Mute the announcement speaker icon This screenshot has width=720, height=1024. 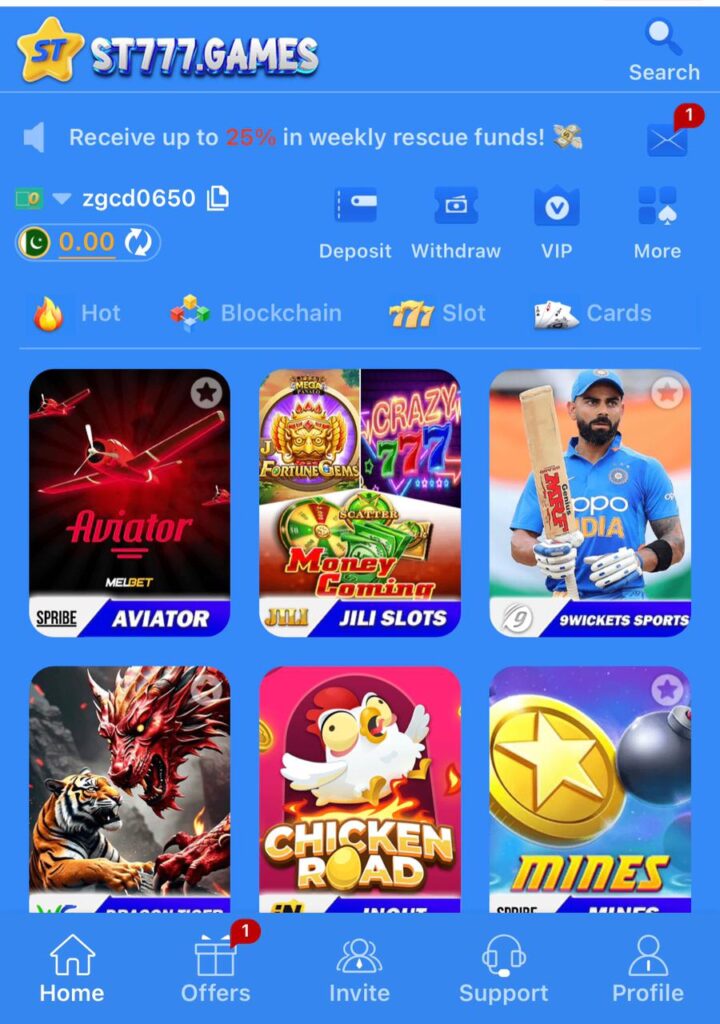click(34, 137)
